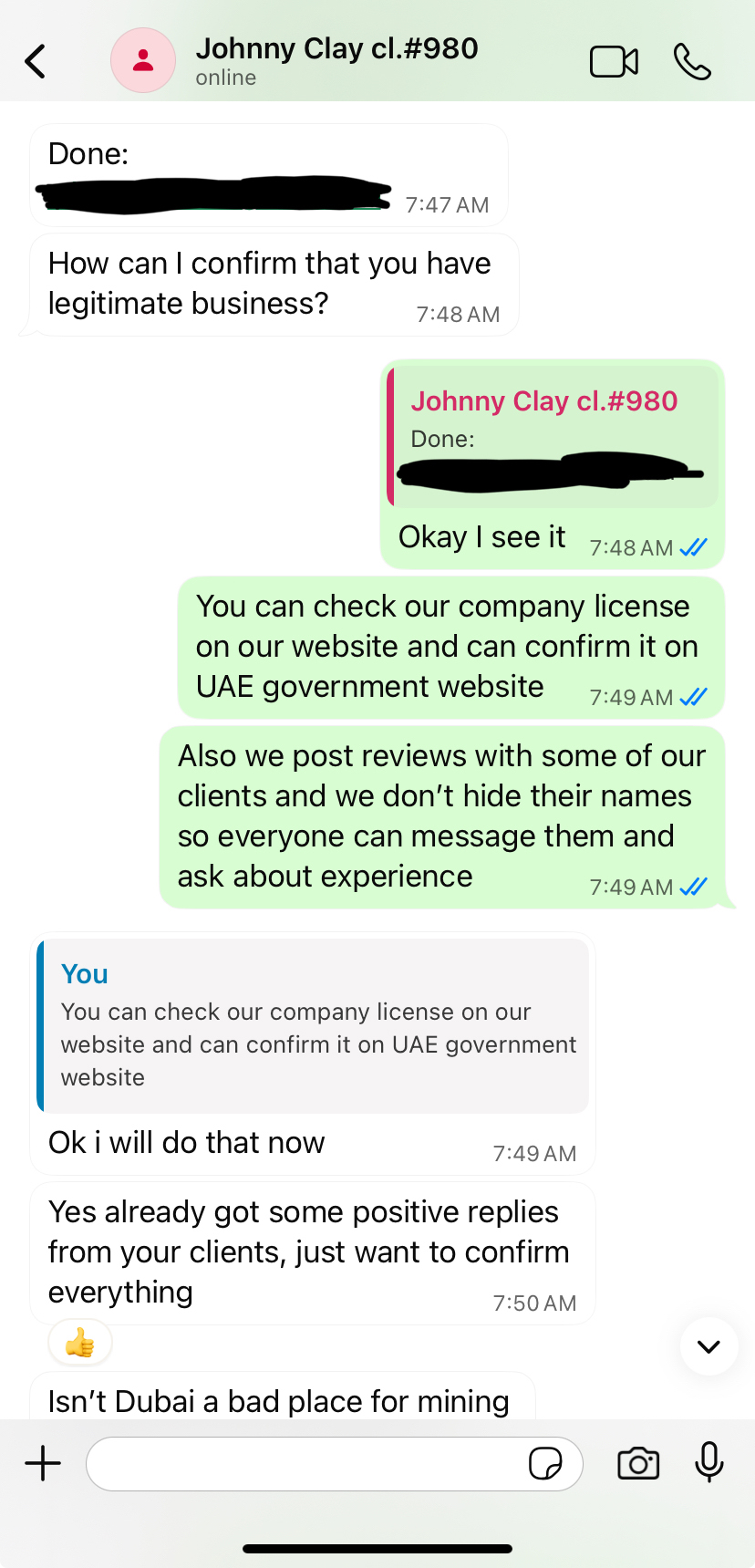Image resolution: width=755 pixels, height=1568 pixels.
Task: Start a video call with Johnny Clay
Action: [614, 62]
